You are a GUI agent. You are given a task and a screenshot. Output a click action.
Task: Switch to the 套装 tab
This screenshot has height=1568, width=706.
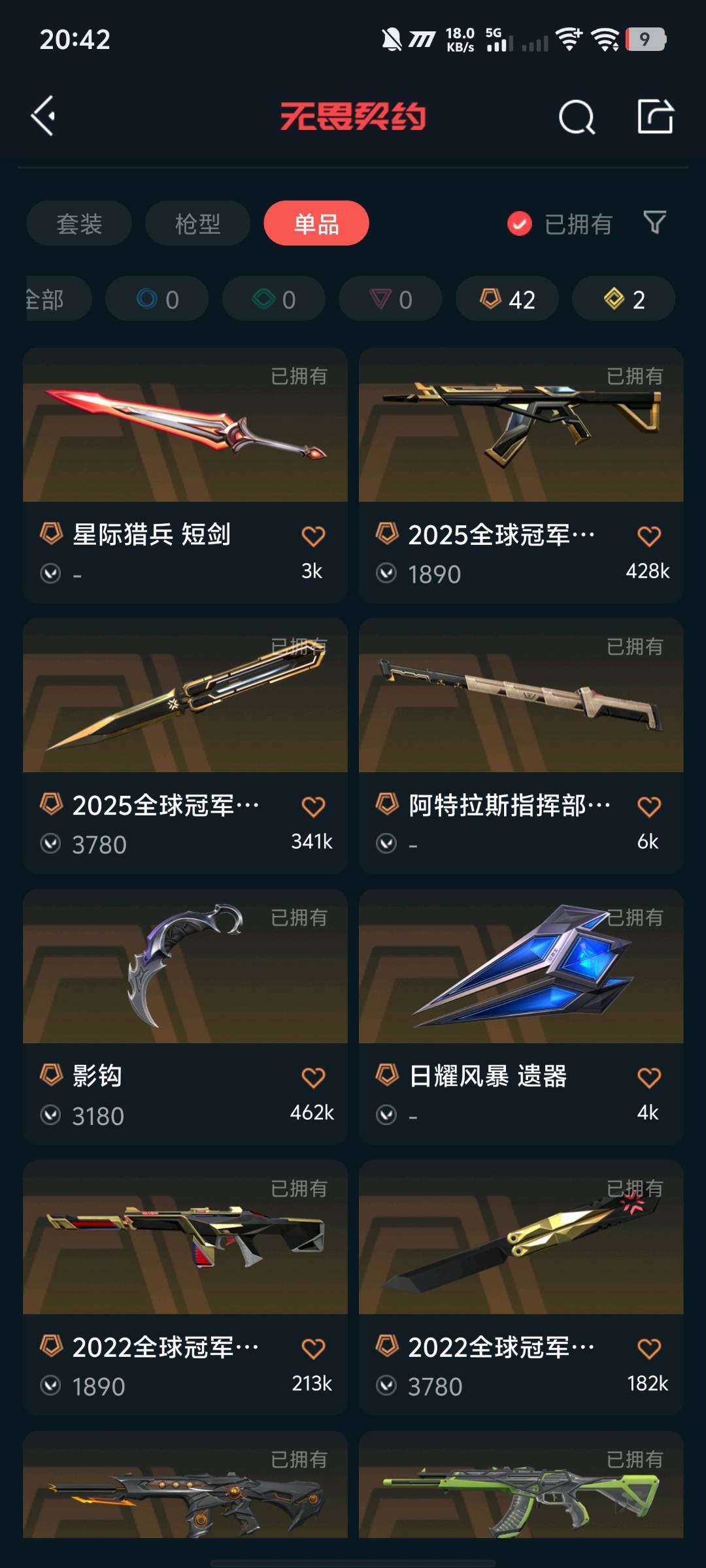(x=79, y=223)
